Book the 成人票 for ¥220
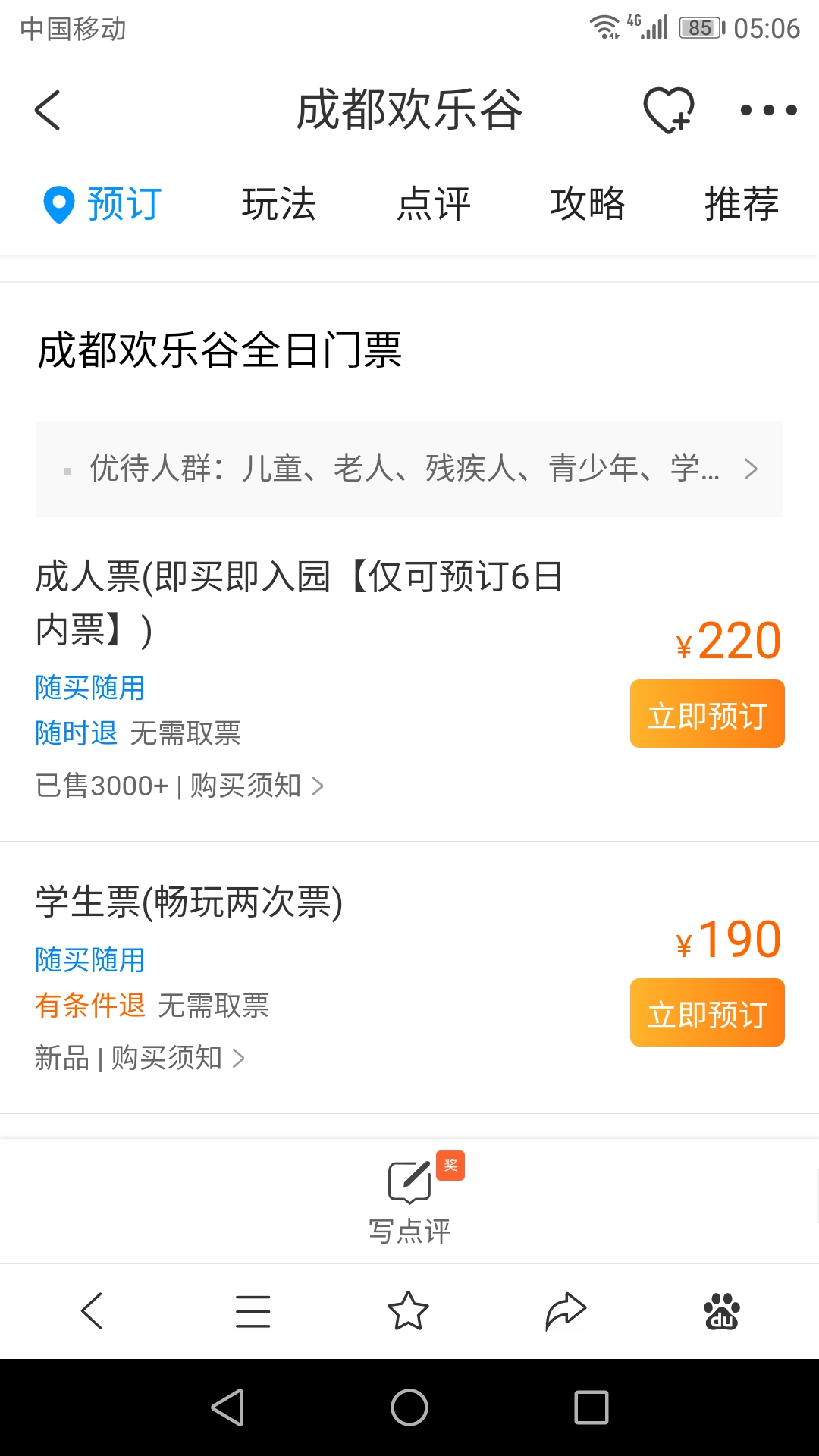 (x=707, y=714)
